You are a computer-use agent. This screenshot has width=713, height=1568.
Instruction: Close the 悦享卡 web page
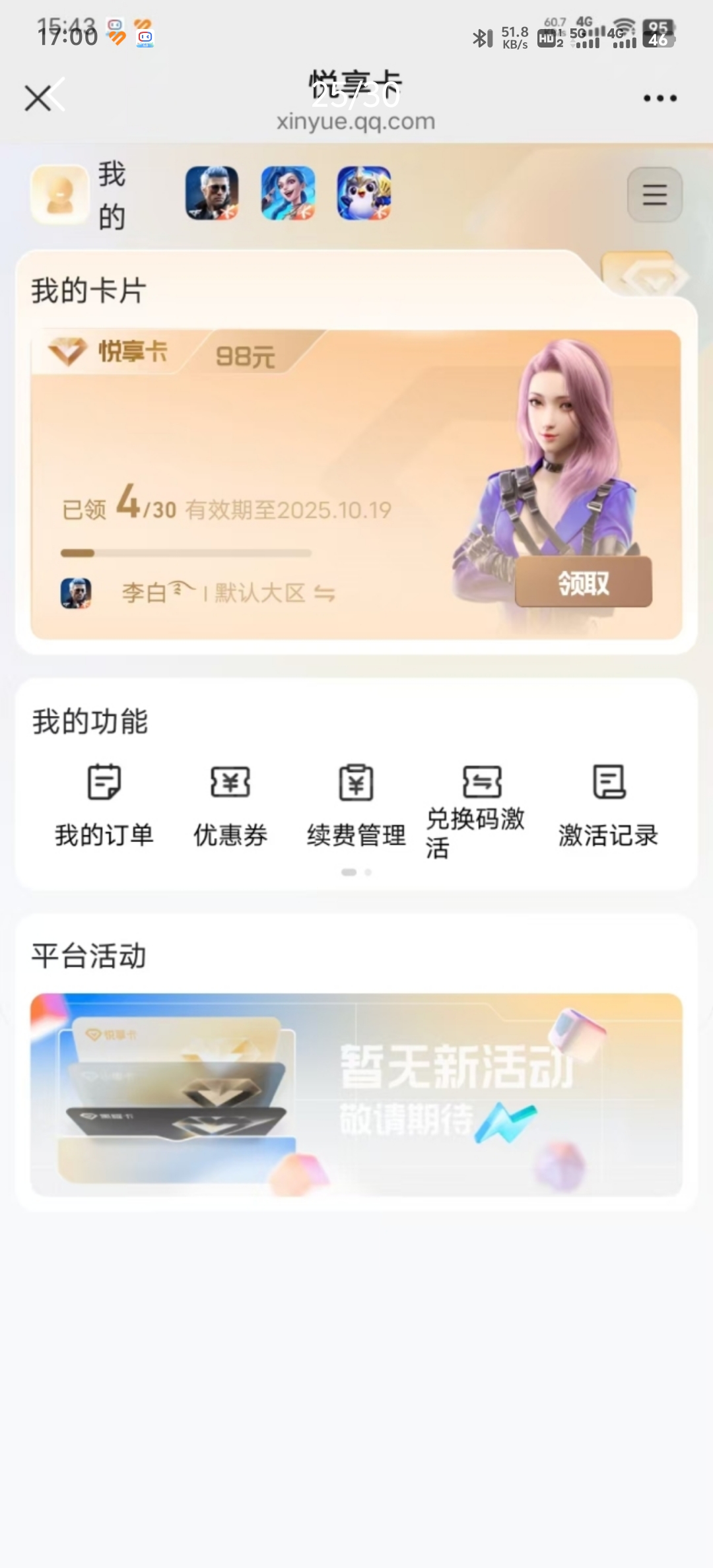click(38, 98)
